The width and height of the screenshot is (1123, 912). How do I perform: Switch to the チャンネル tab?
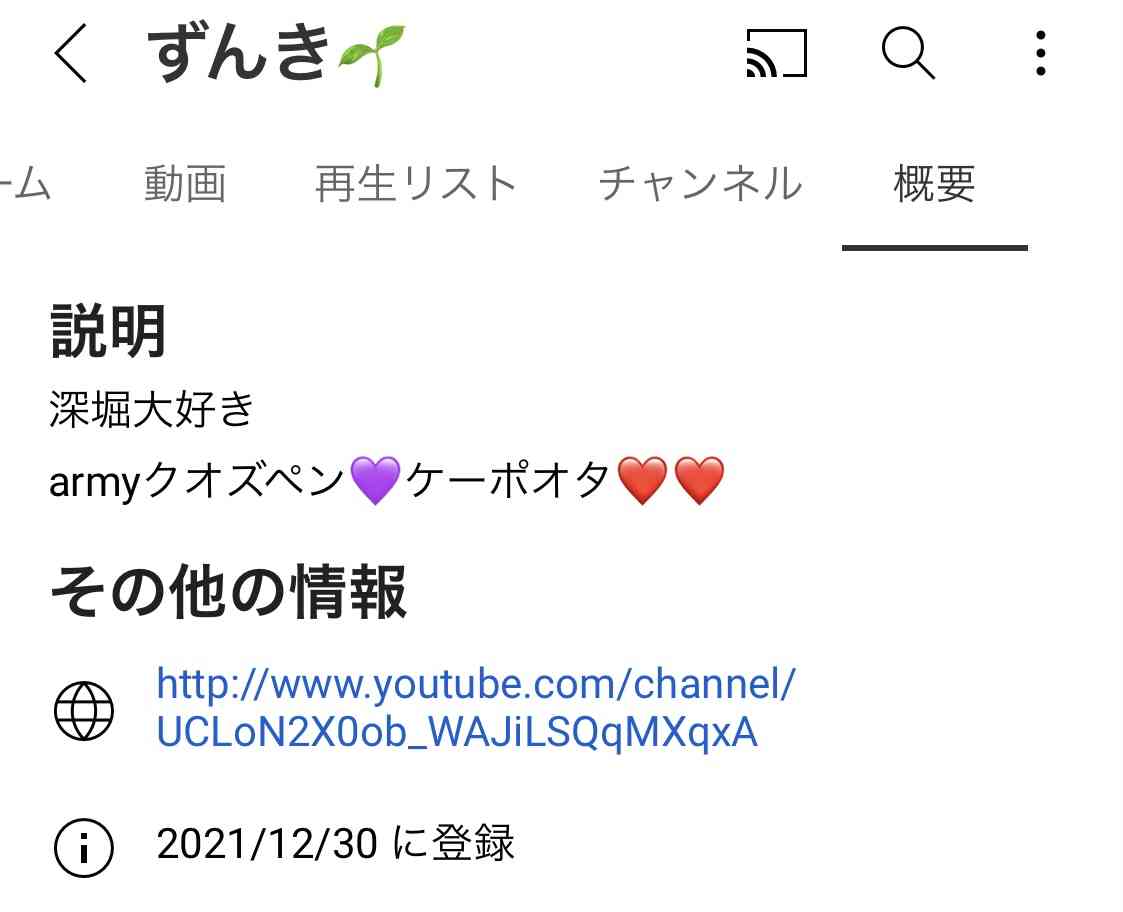pyautogui.click(x=700, y=185)
